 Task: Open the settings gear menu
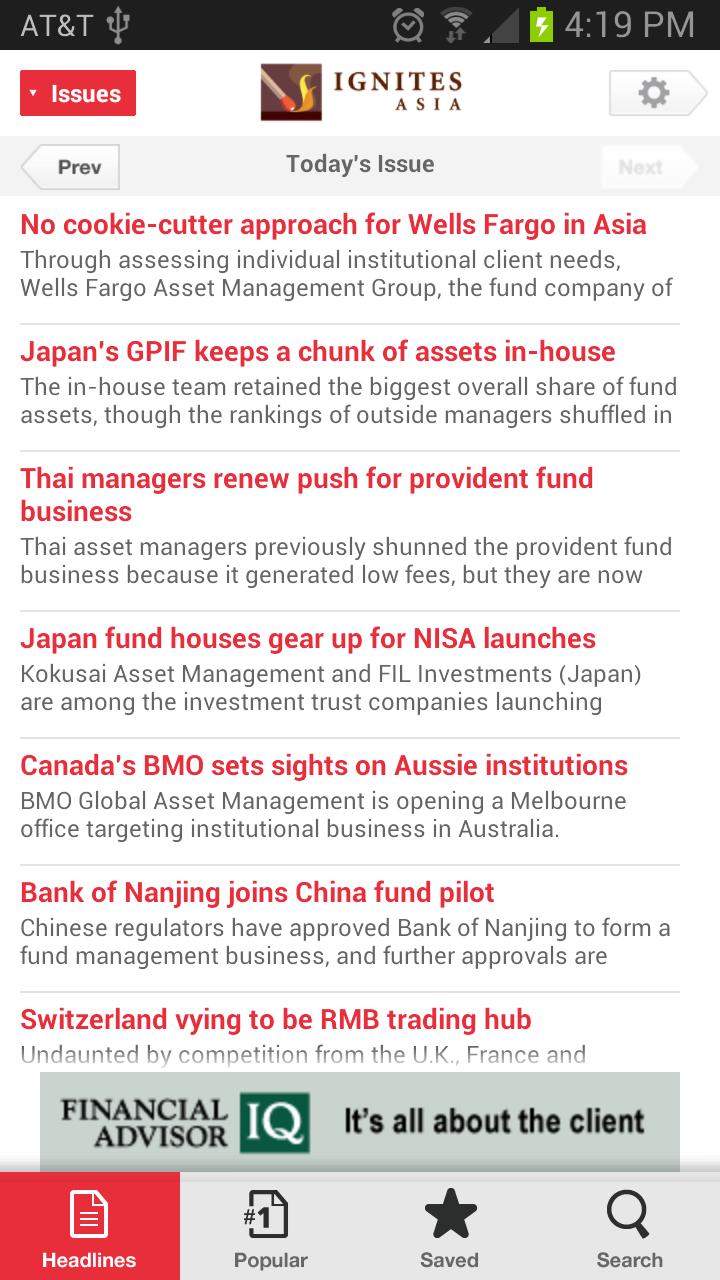coord(655,92)
